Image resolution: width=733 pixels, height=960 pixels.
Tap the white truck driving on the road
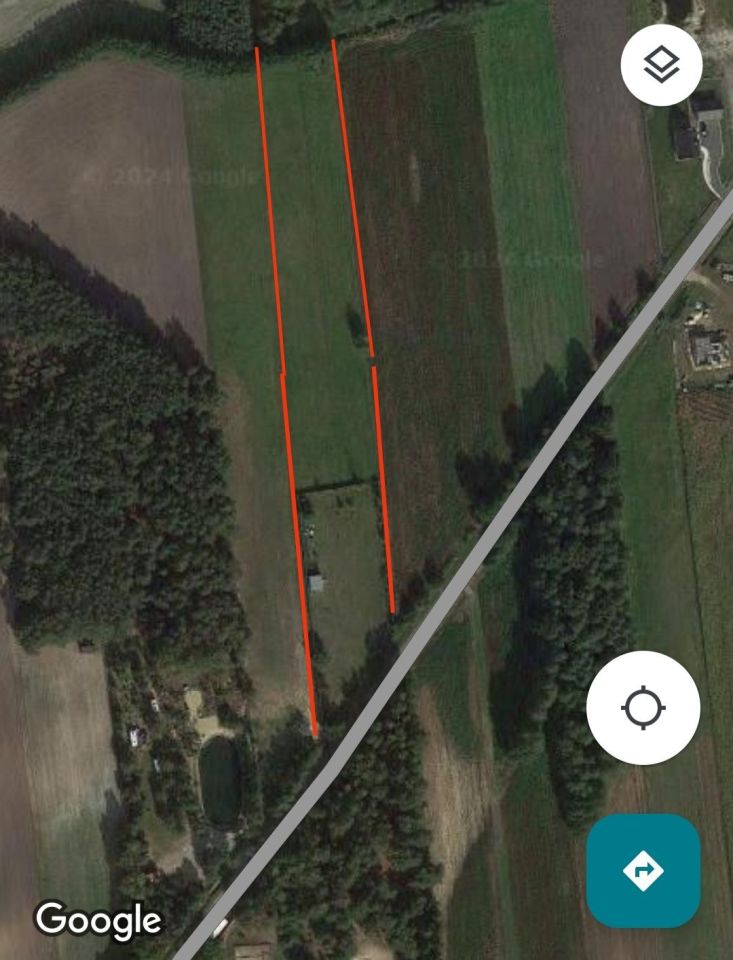point(218,922)
